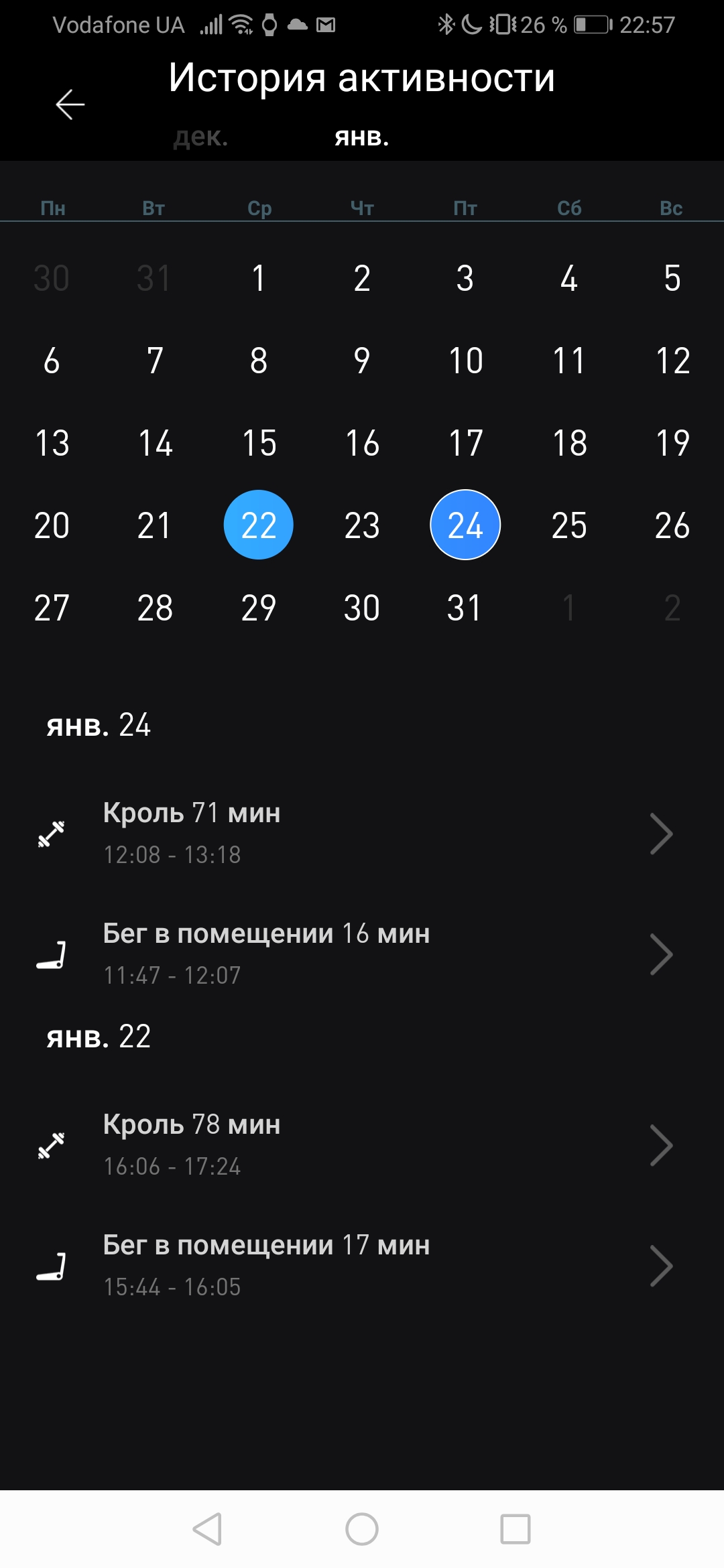The image size is (724, 1568).
Task: Tap the dumbbell icon for Кроль 78 мин
Action: click(x=50, y=1145)
